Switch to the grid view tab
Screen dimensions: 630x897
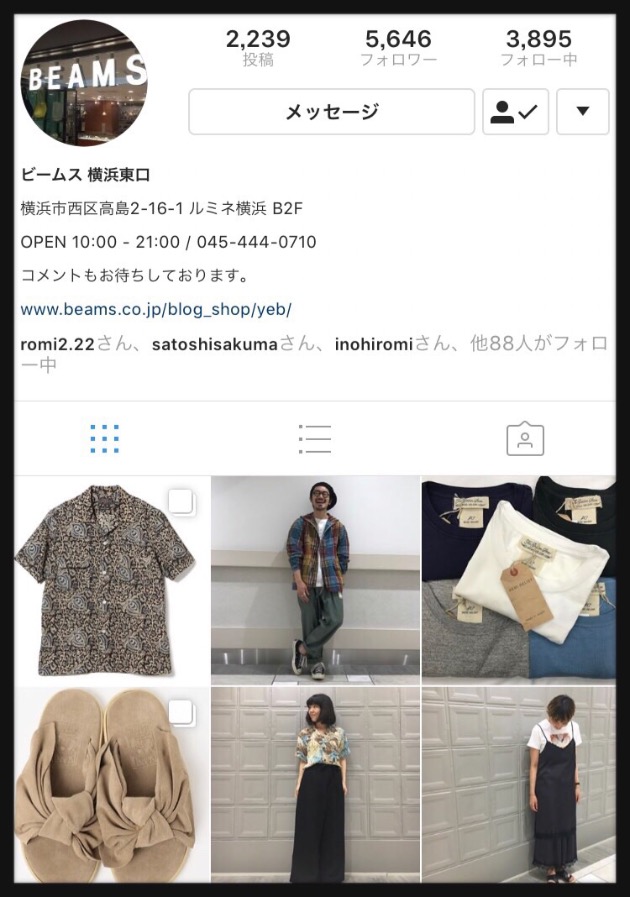104,438
